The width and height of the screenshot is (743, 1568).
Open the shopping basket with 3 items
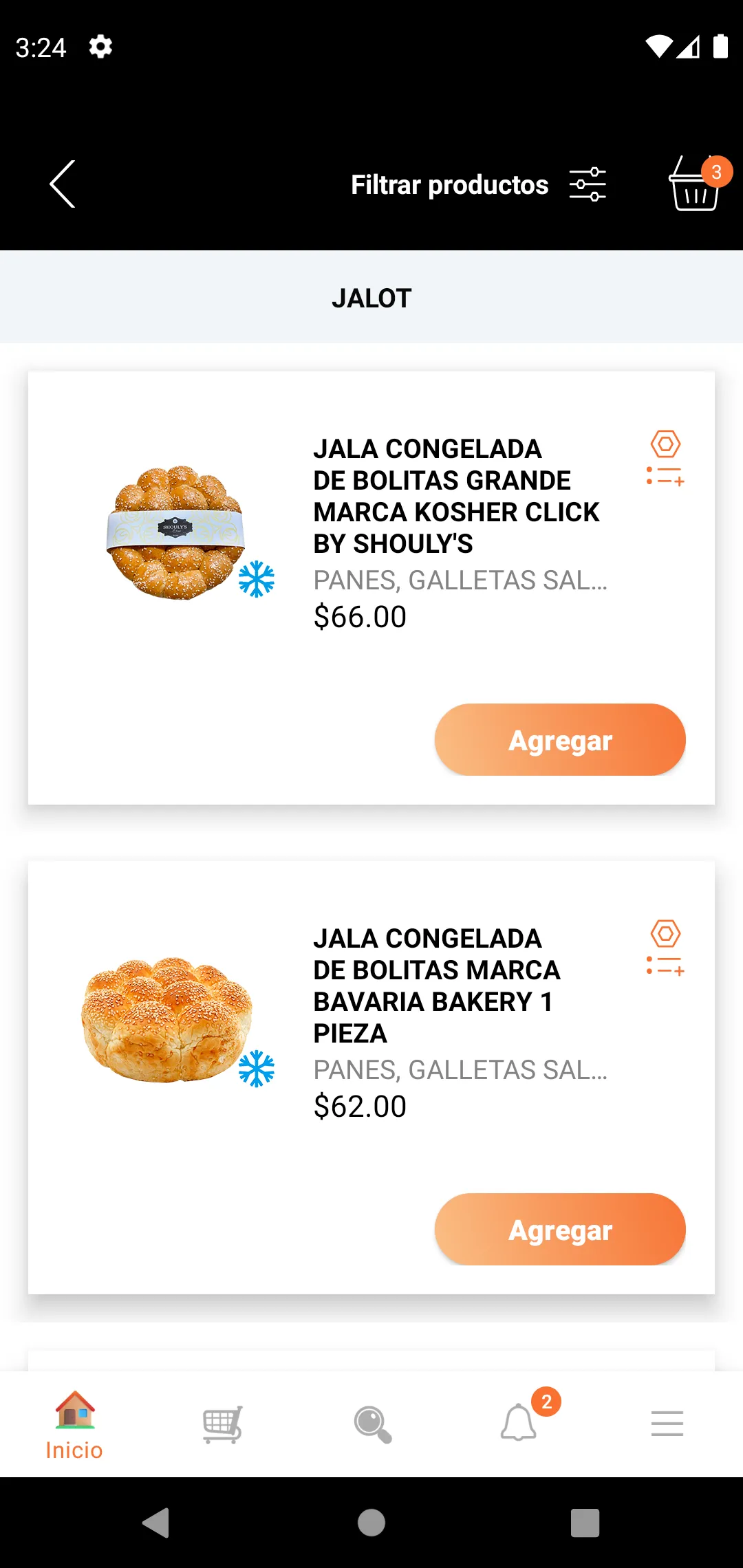click(698, 183)
